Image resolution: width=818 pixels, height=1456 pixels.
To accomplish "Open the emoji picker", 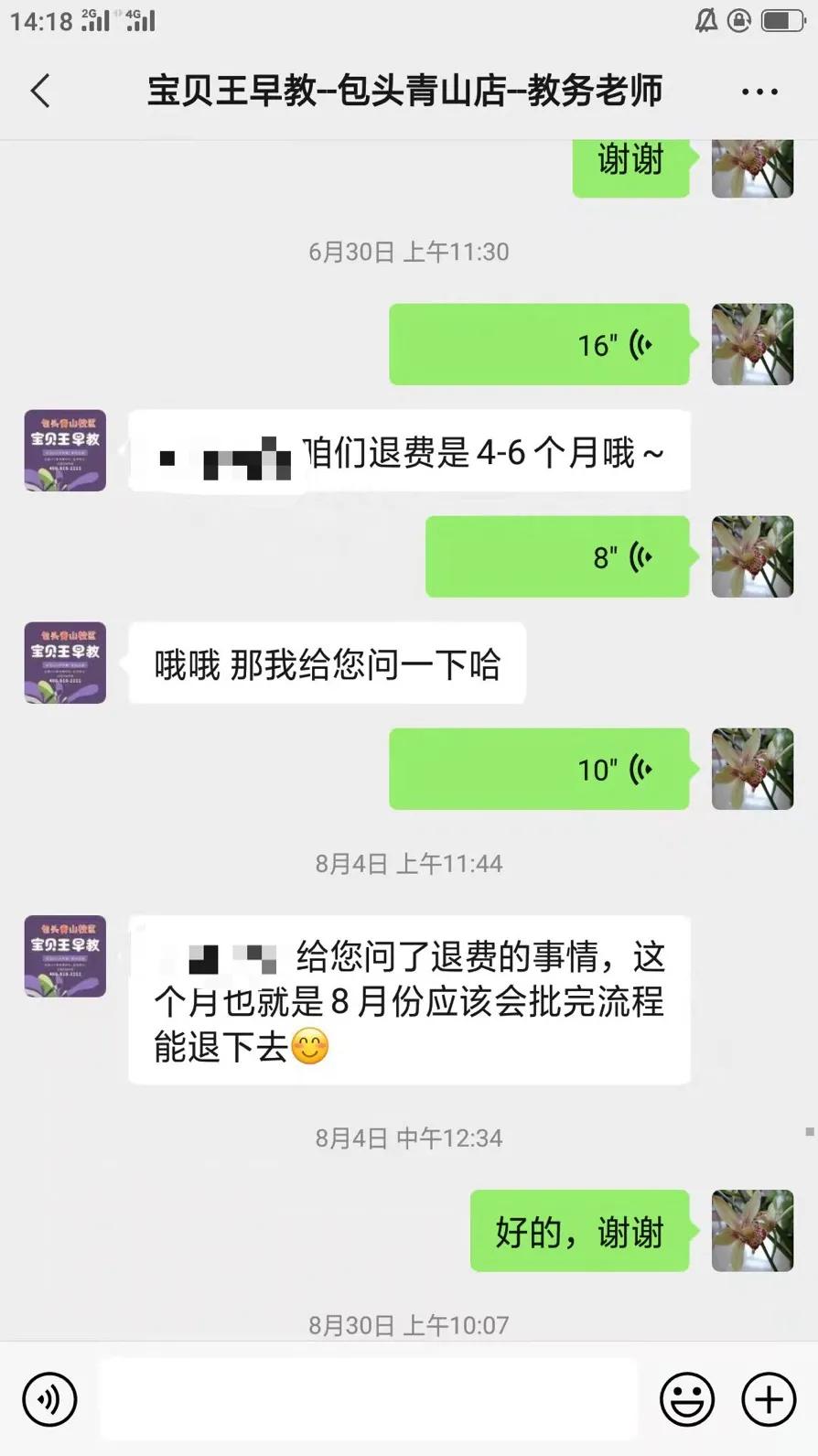I will 688,1399.
